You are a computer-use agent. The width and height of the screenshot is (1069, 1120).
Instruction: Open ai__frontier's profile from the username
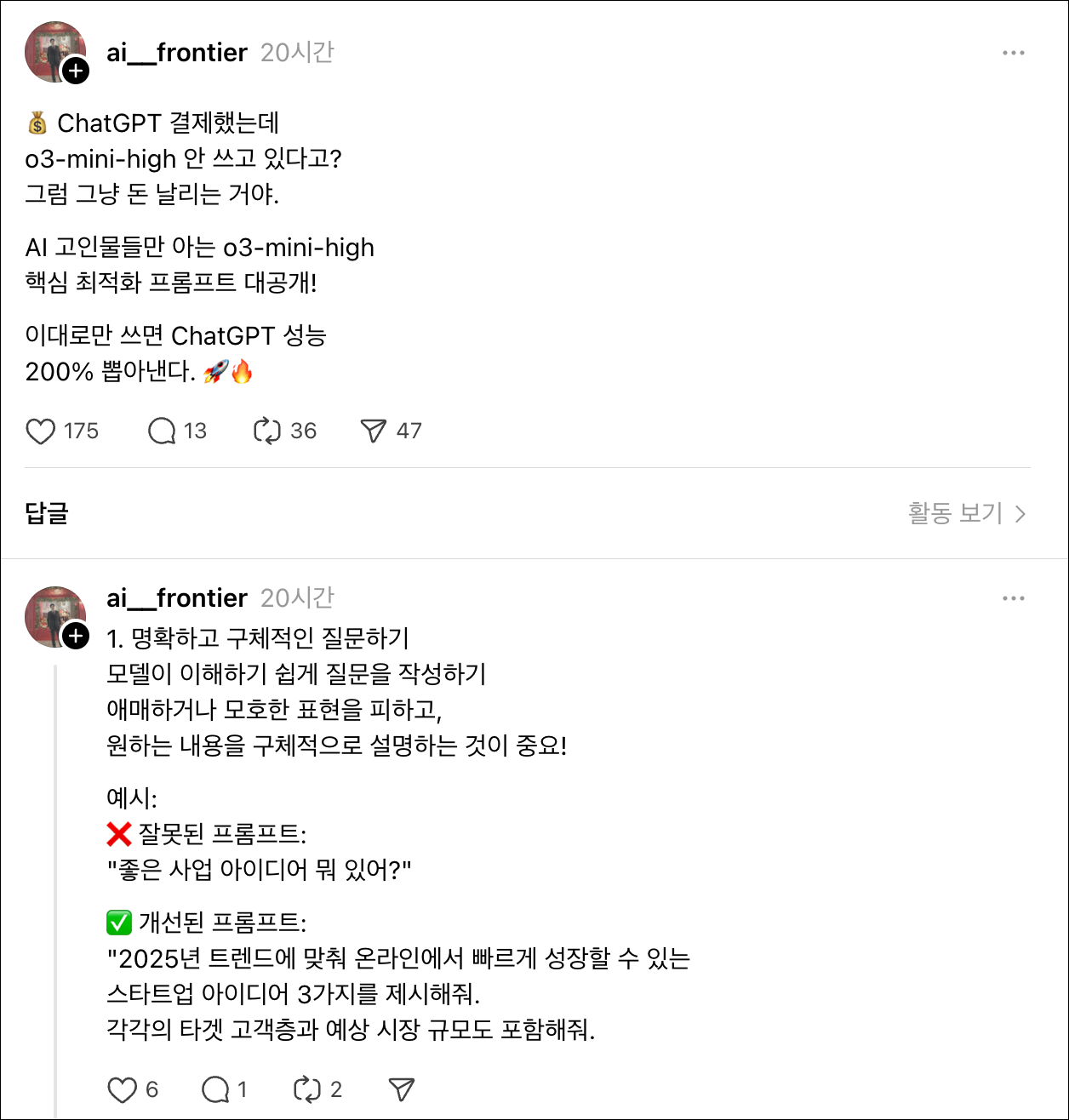[175, 52]
